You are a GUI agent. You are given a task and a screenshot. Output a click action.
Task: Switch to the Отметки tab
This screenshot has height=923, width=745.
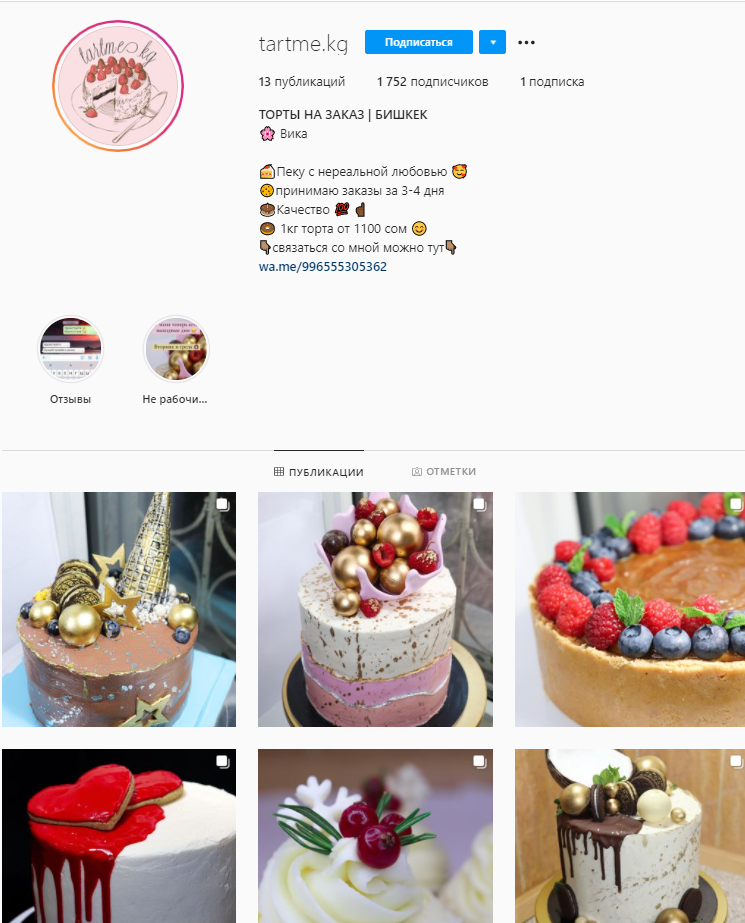coord(443,471)
